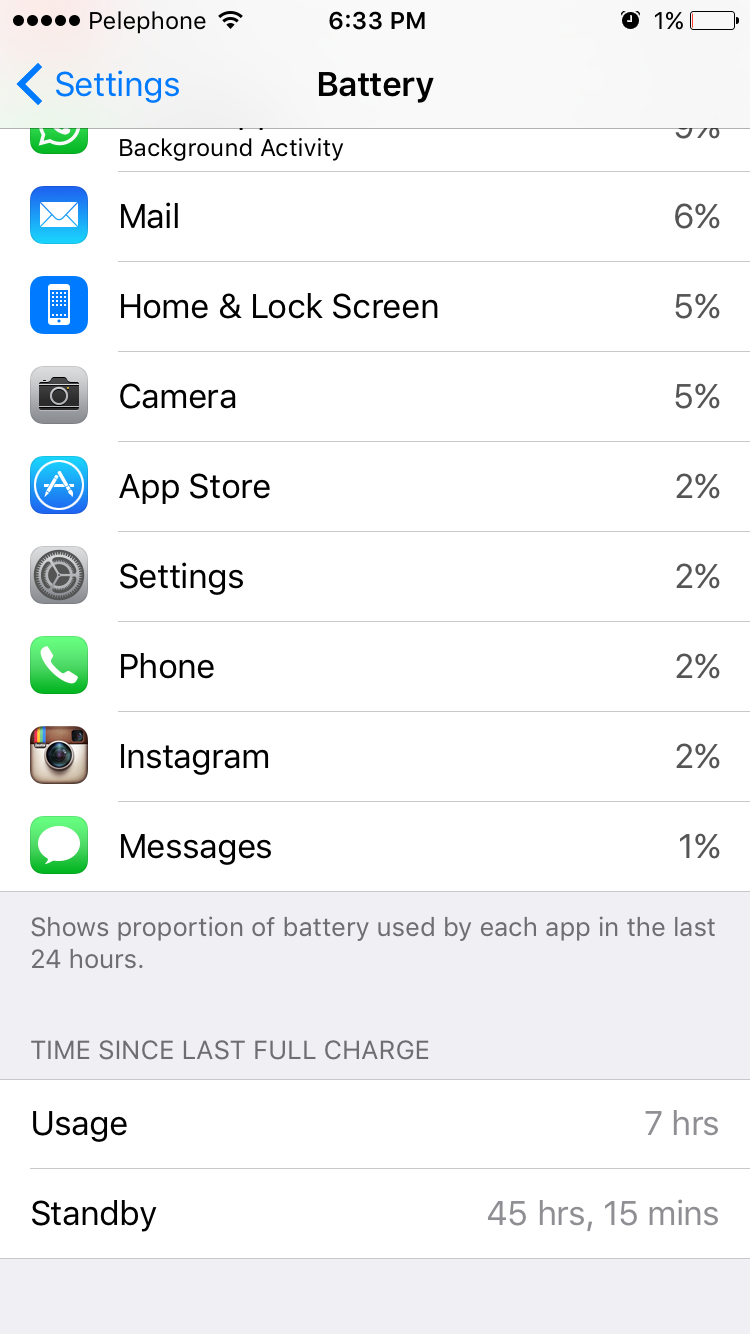Select the Messages usage row
The image size is (750, 1334).
coord(375,847)
